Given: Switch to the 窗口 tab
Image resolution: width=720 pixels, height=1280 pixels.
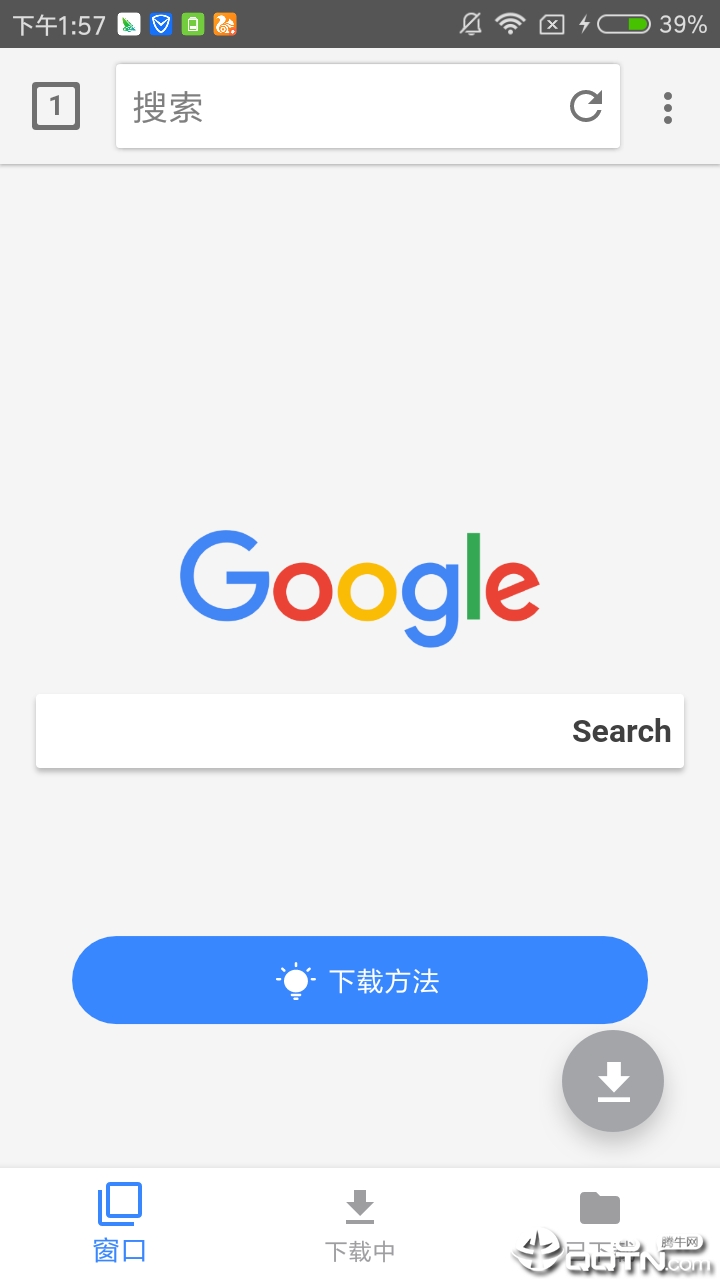Looking at the screenshot, I should click(120, 1222).
